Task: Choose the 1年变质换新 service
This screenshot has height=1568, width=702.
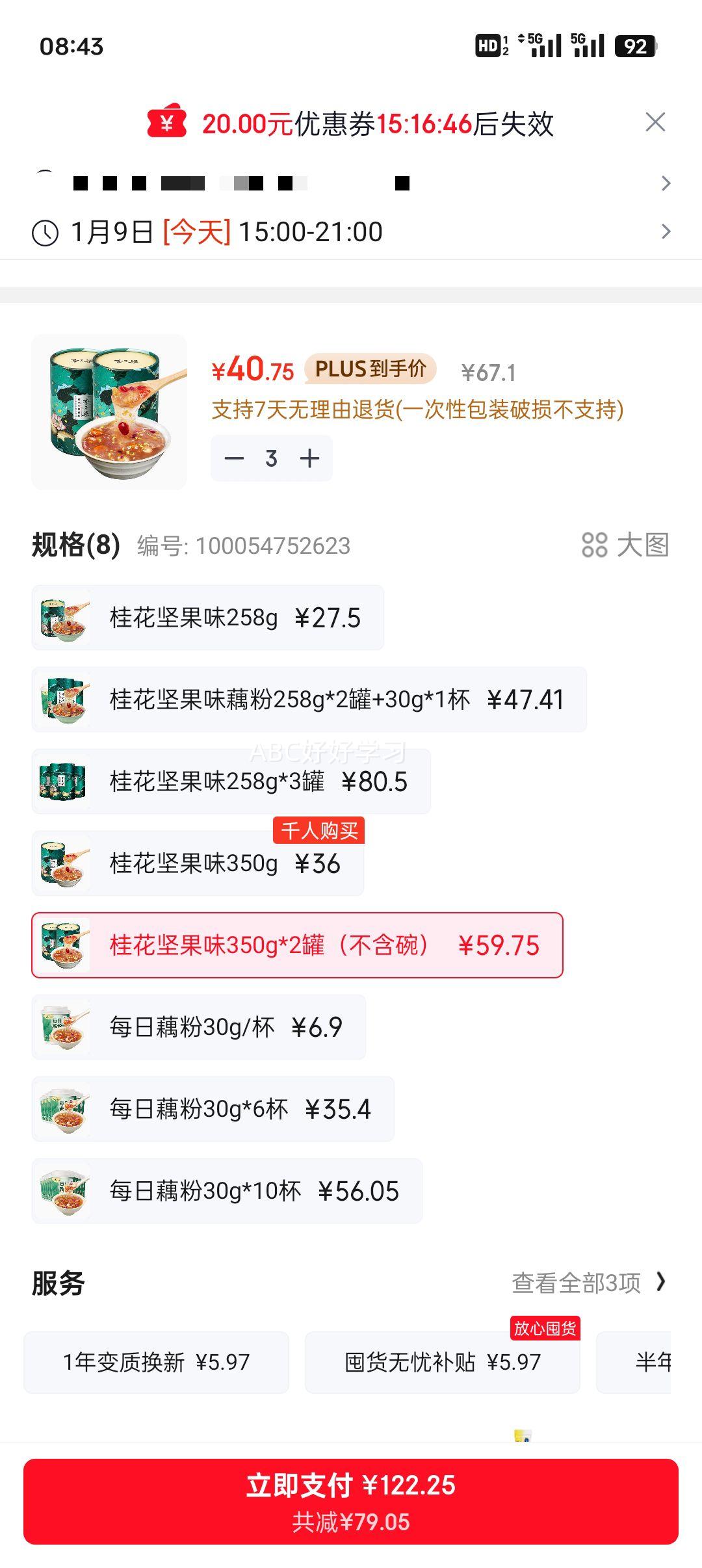Action: pos(157,1361)
